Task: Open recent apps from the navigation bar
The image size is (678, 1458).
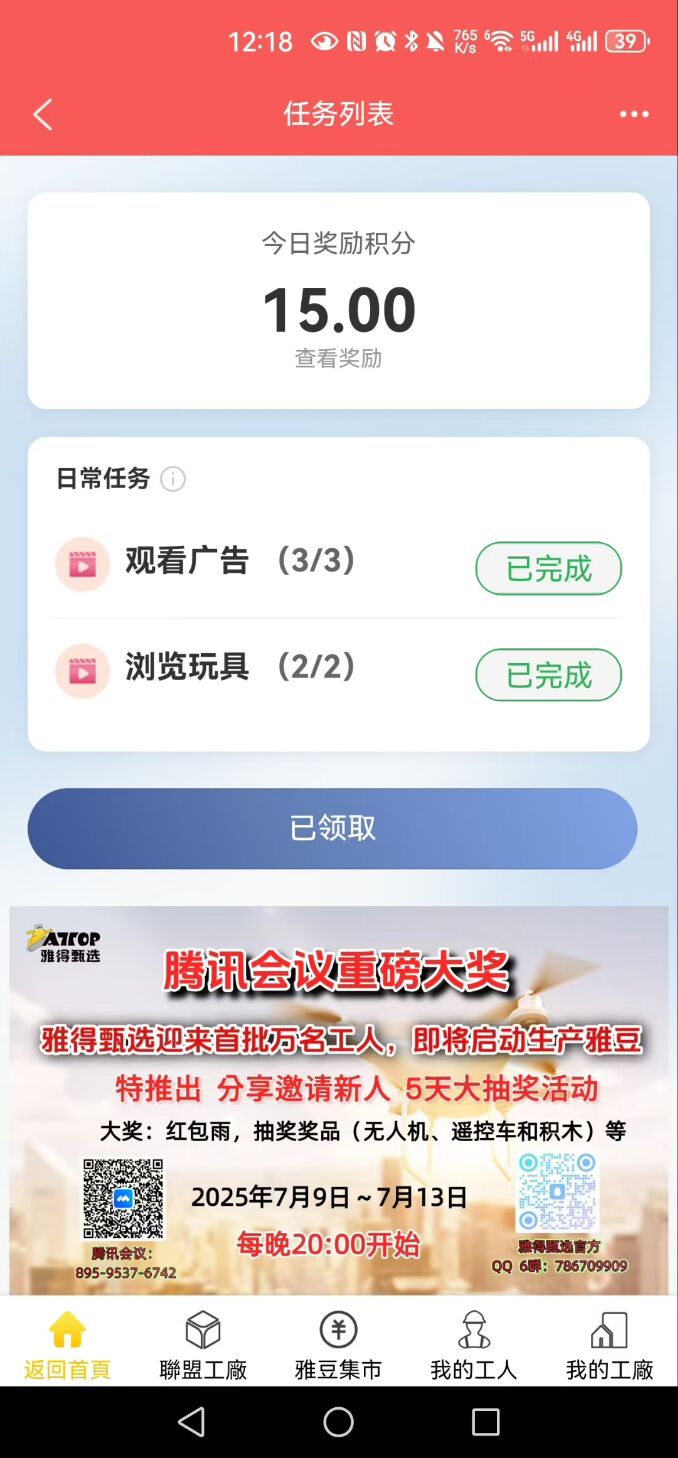Action: (485, 1421)
